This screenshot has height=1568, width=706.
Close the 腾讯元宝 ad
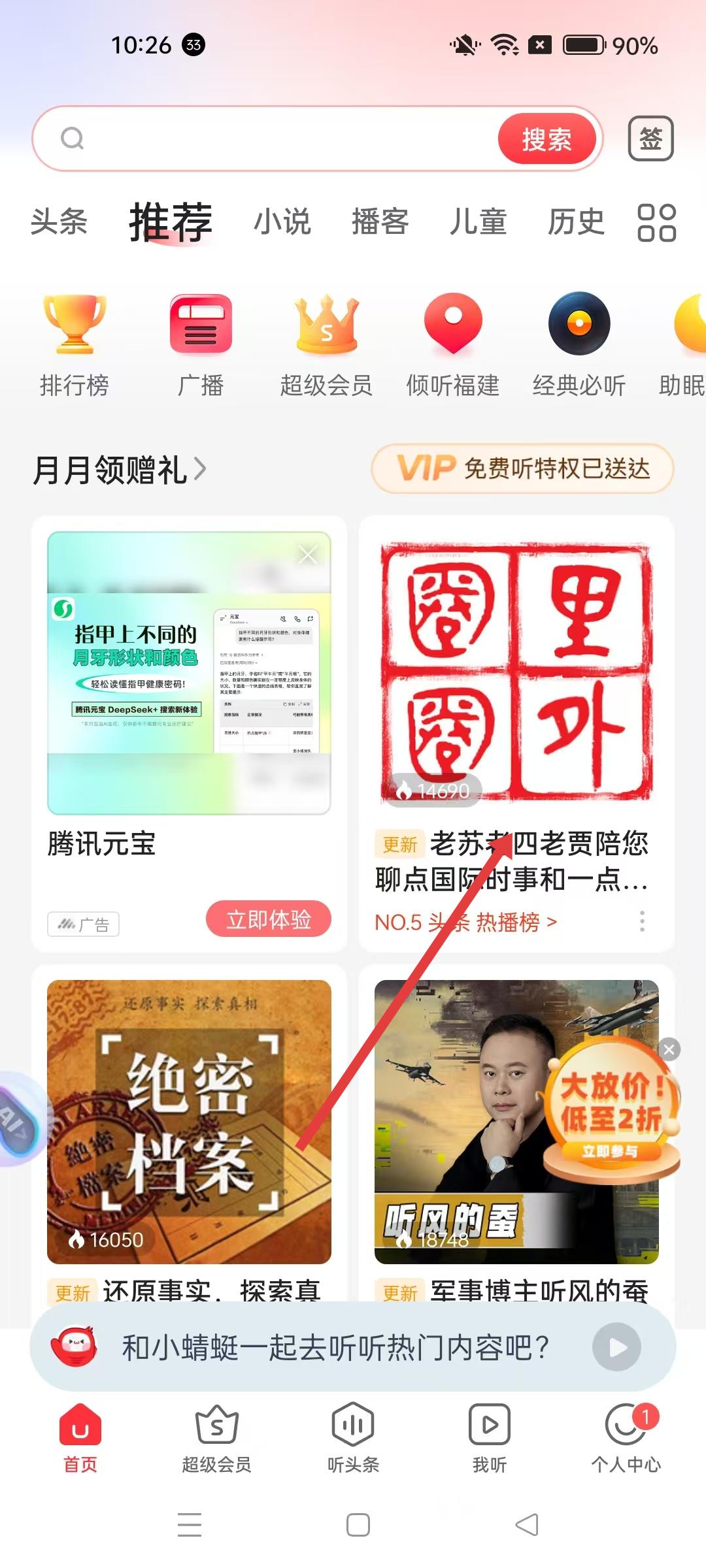pyautogui.click(x=308, y=555)
